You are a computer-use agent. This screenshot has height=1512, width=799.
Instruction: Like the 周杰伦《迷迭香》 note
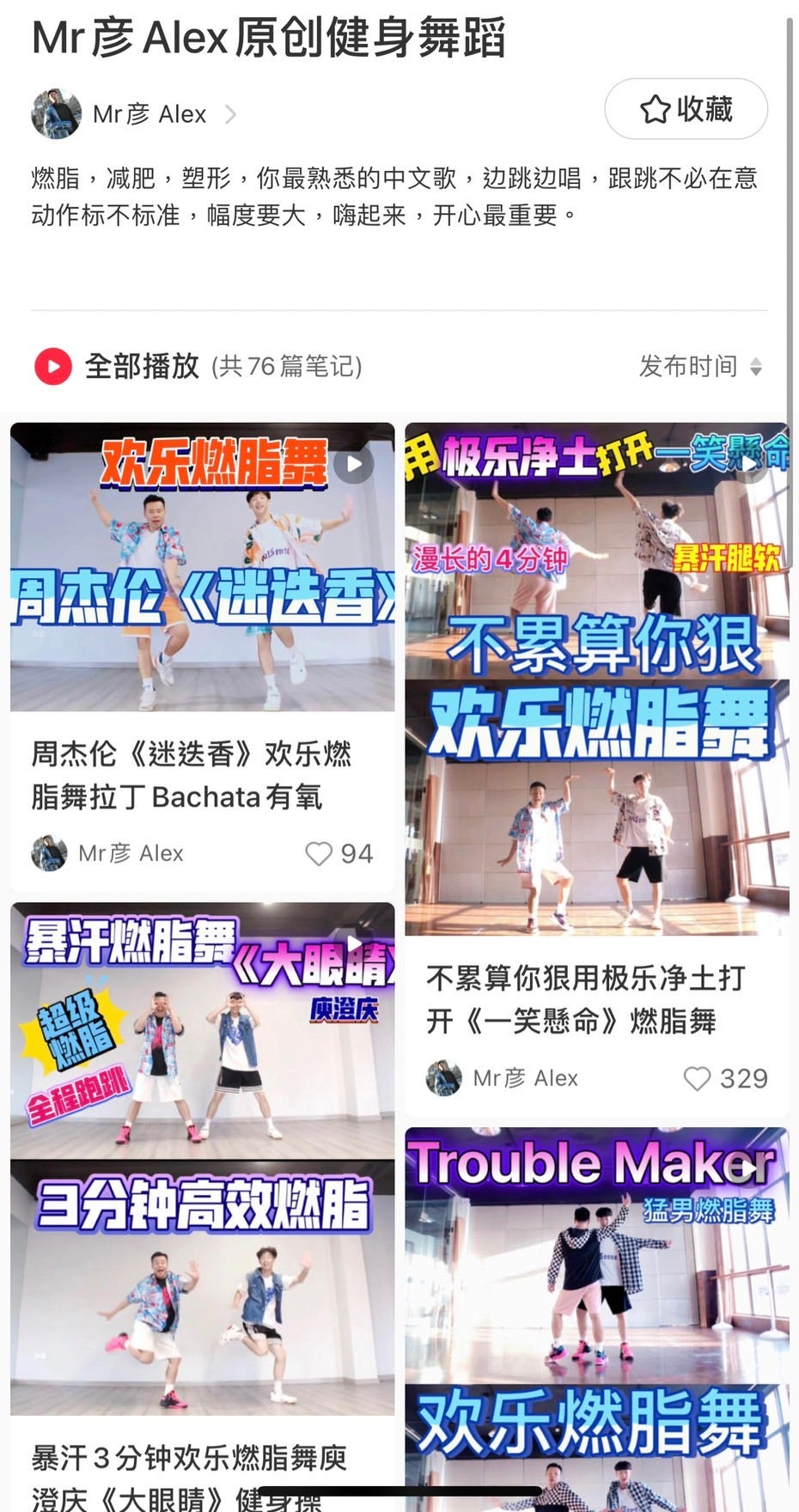[320, 853]
